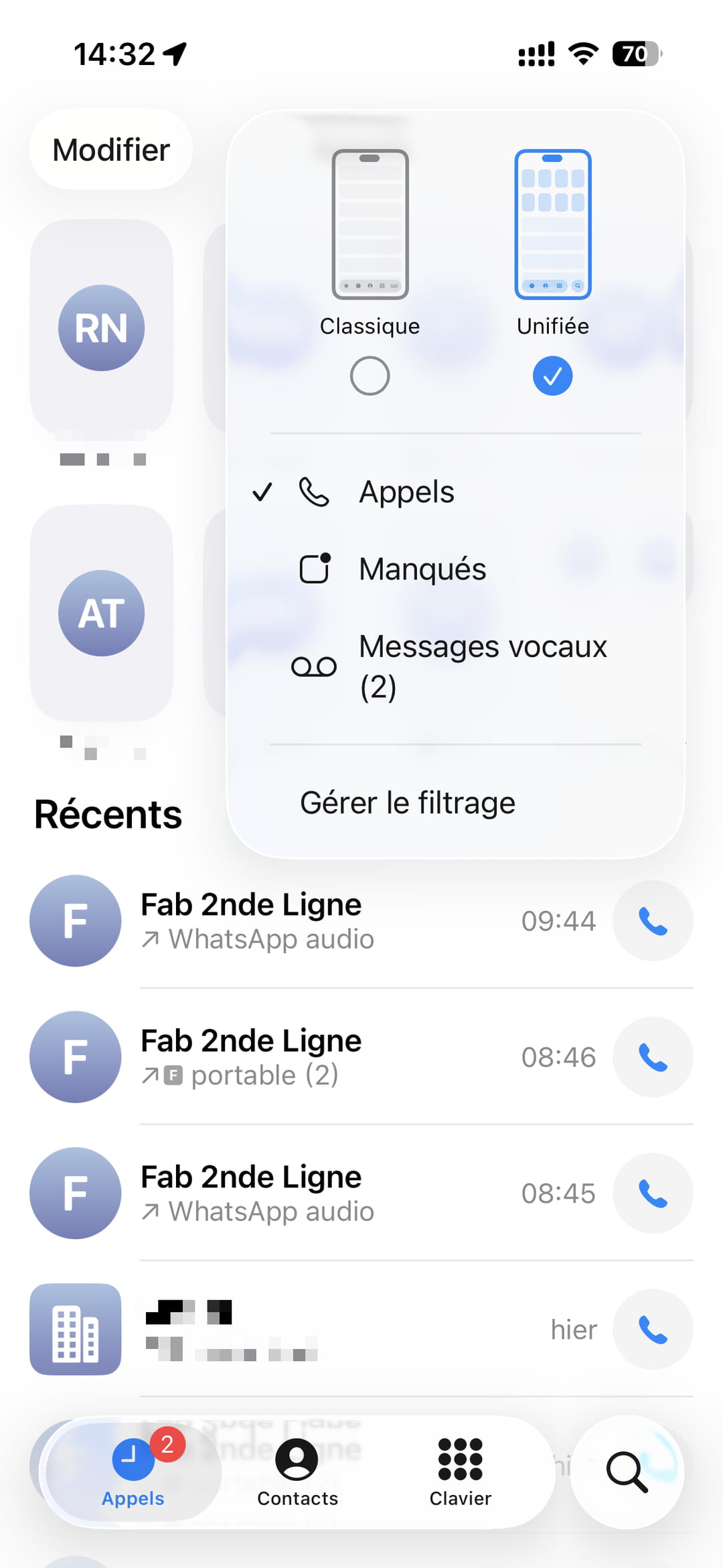Call back the business contact from hier
723x1568 pixels.
pyautogui.click(x=653, y=1330)
